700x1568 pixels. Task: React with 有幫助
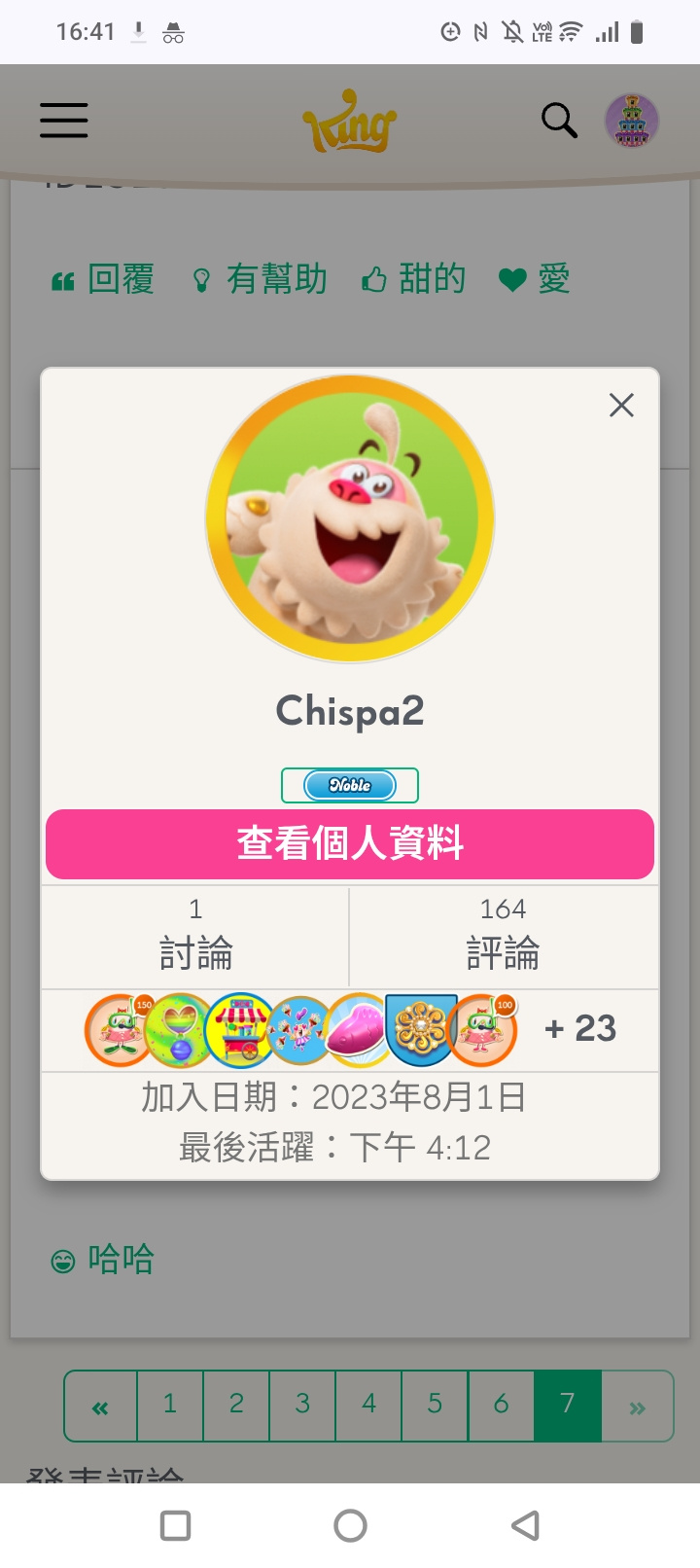click(x=260, y=280)
